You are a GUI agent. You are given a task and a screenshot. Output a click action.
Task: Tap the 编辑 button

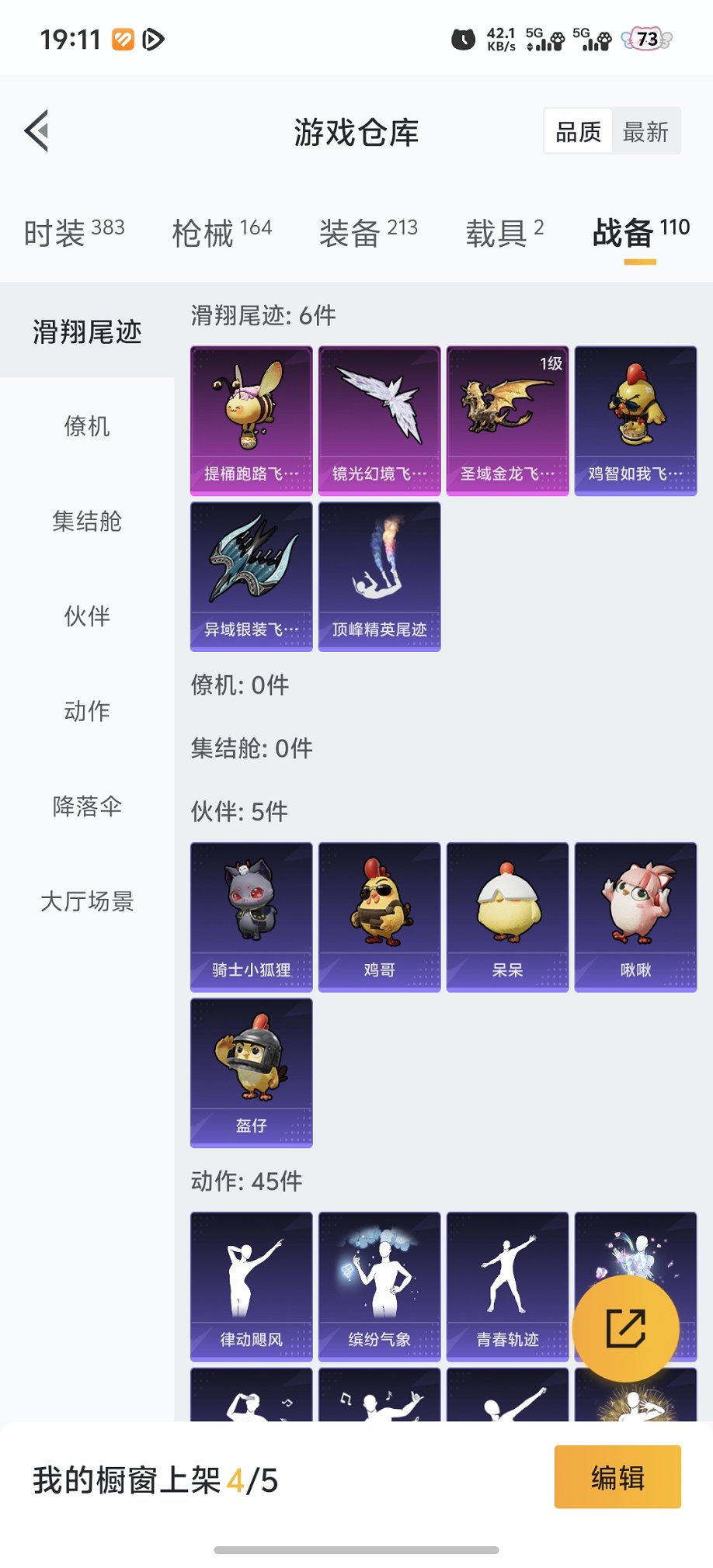click(x=617, y=1478)
